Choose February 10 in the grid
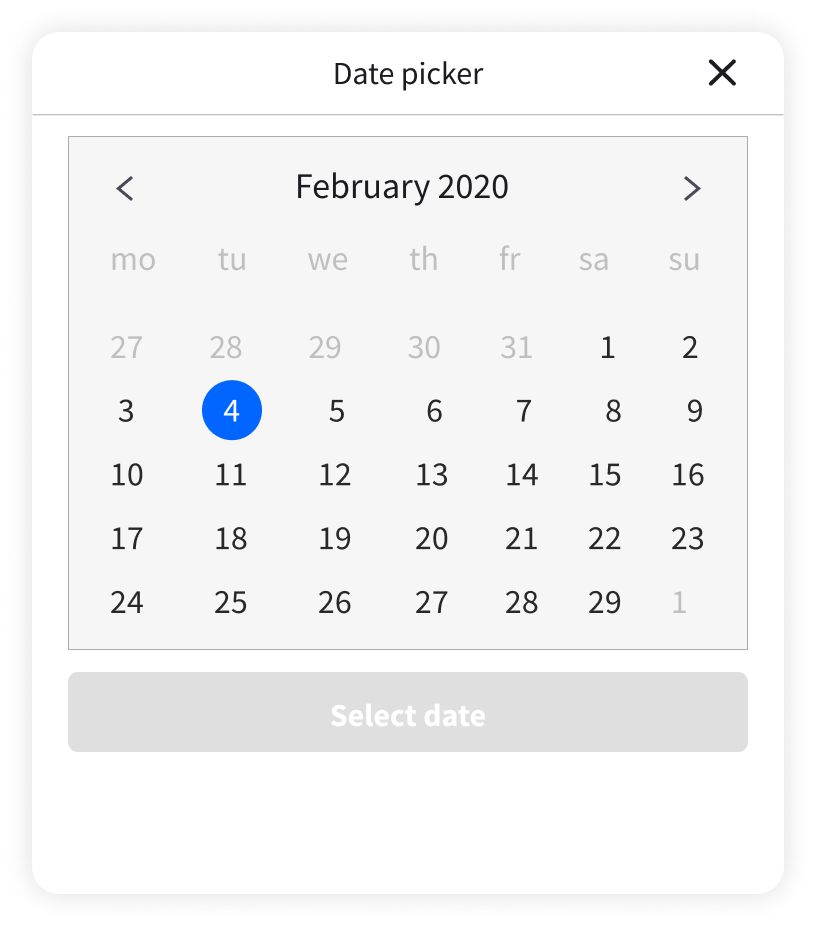Screen dimensions: 816x926 [127, 474]
